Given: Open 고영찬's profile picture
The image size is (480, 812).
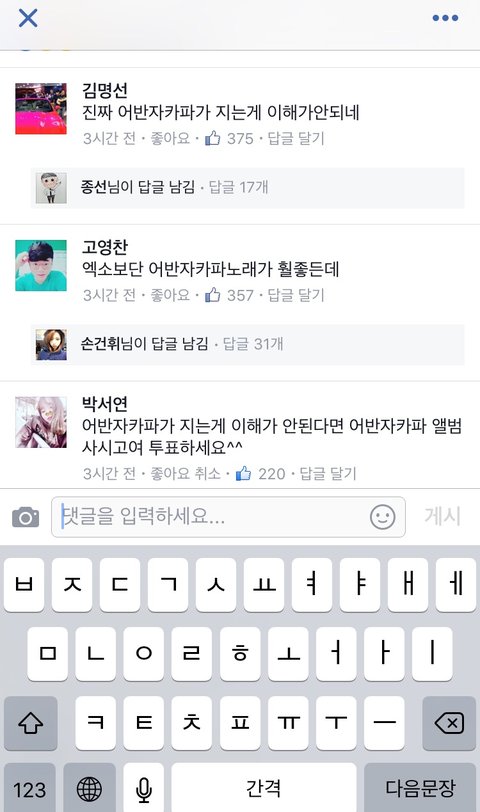Looking at the screenshot, I should tap(41, 266).
